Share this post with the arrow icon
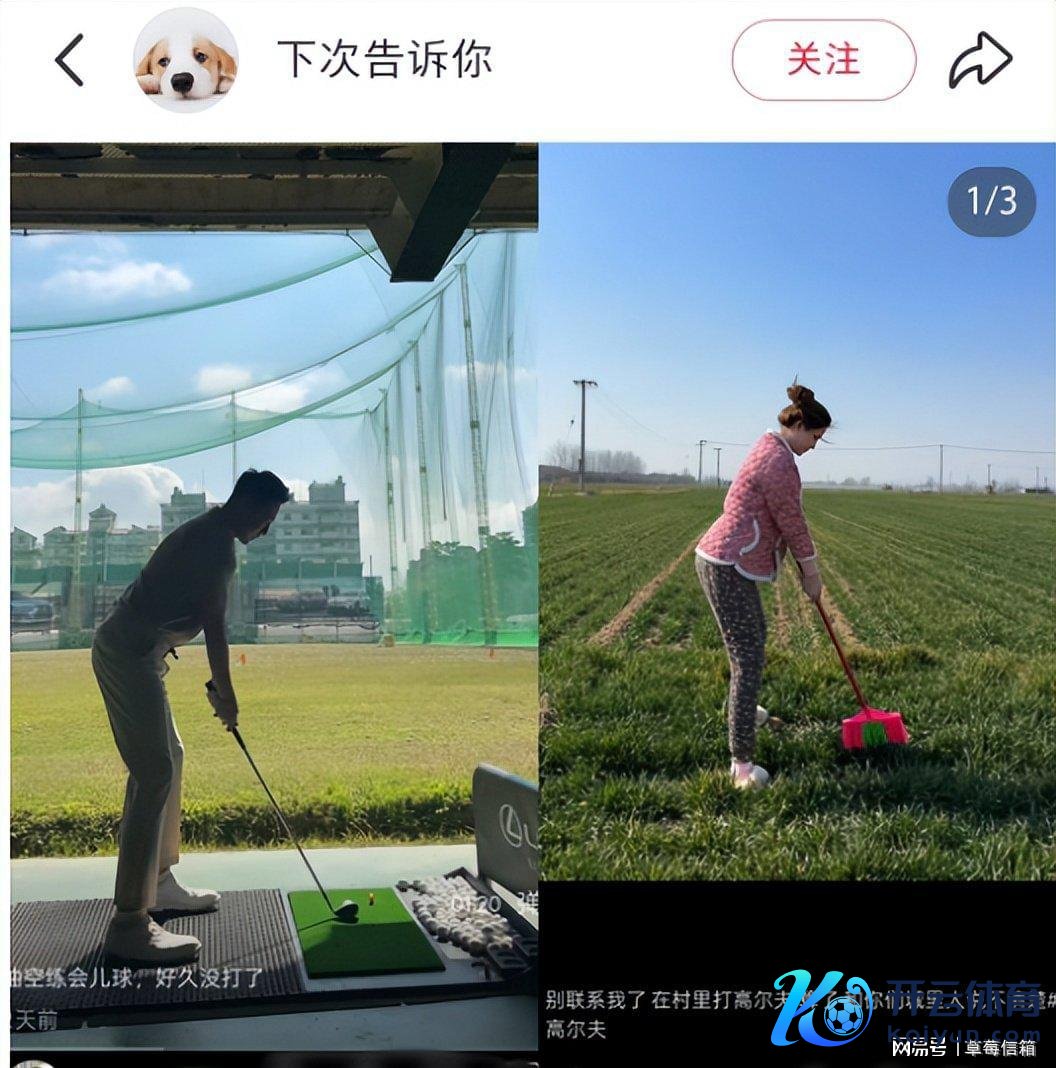This screenshot has width=1056, height=1068. 980,60
